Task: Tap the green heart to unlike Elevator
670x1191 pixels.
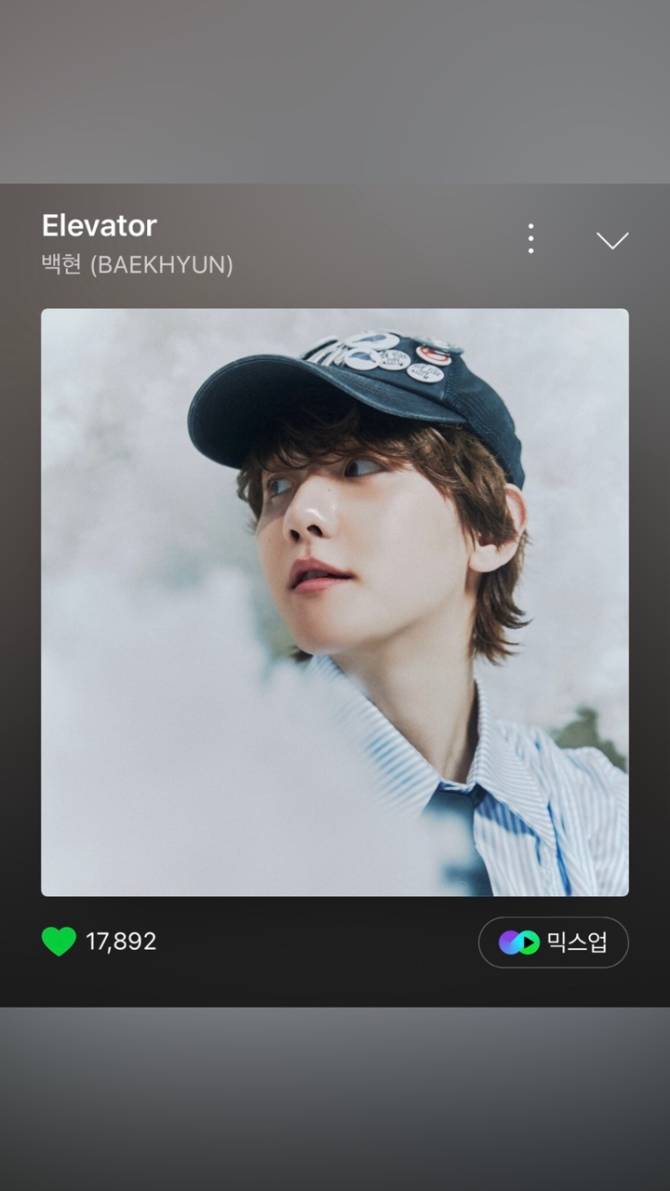Action: [x=59, y=942]
